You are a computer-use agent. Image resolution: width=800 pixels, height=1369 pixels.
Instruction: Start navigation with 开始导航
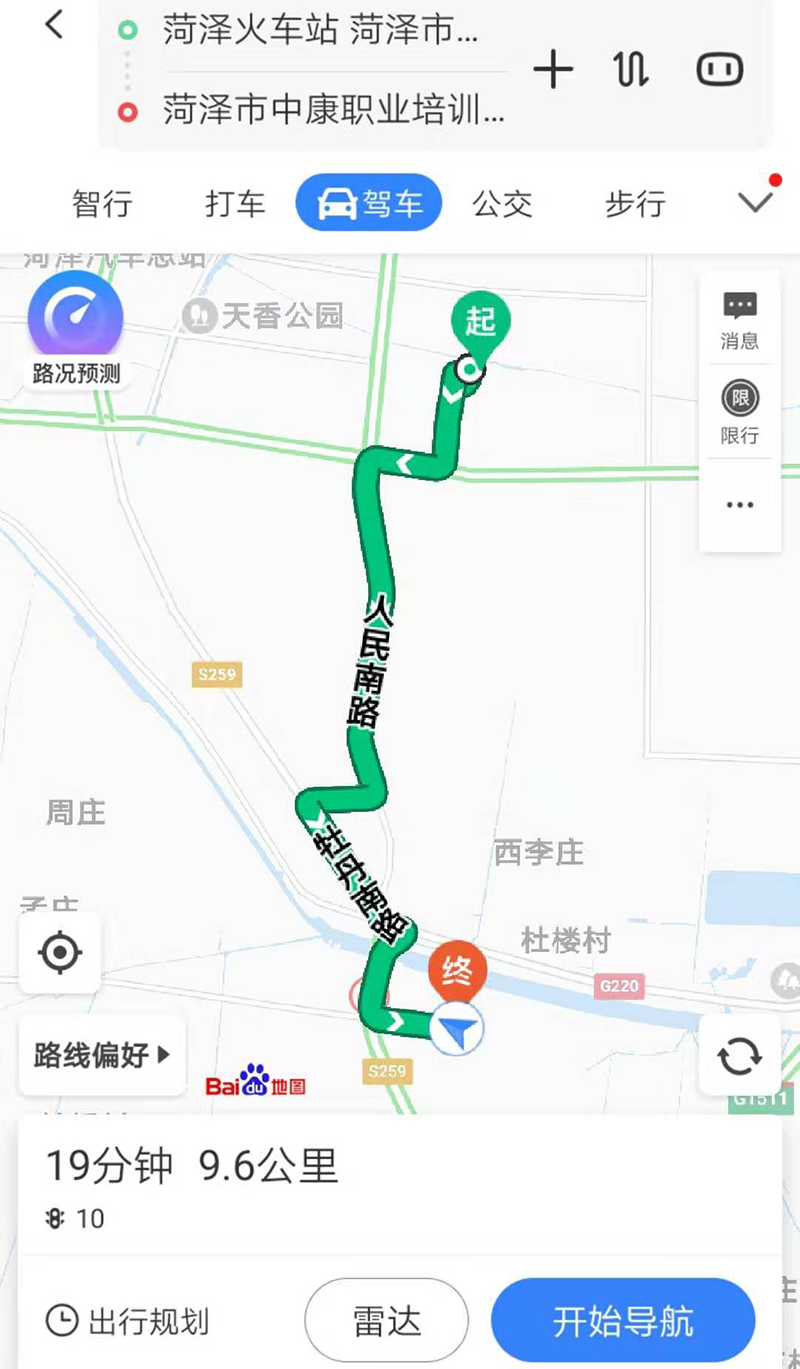(x=623, y=1321)
